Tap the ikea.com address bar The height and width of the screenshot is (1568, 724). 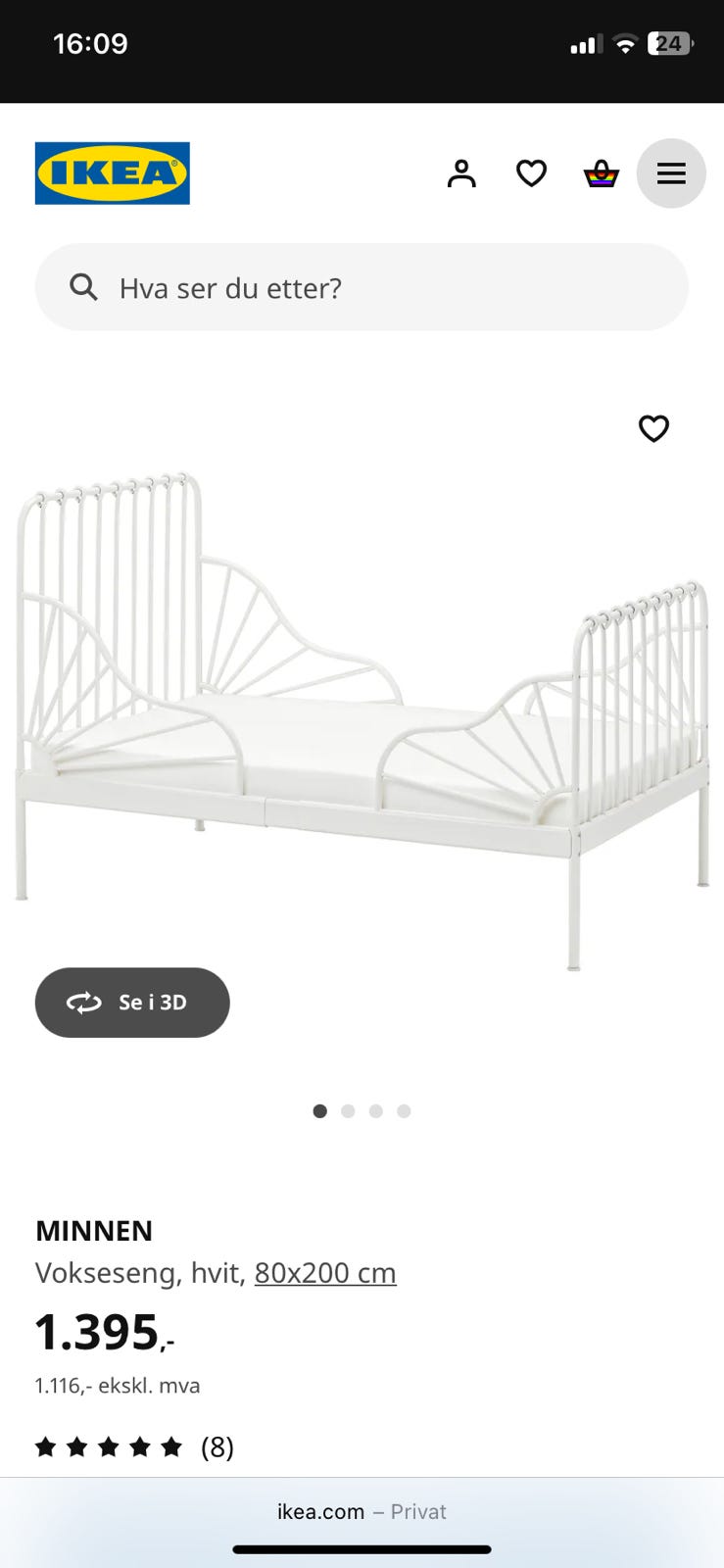pyautogui.click(x=362, y=1511)
